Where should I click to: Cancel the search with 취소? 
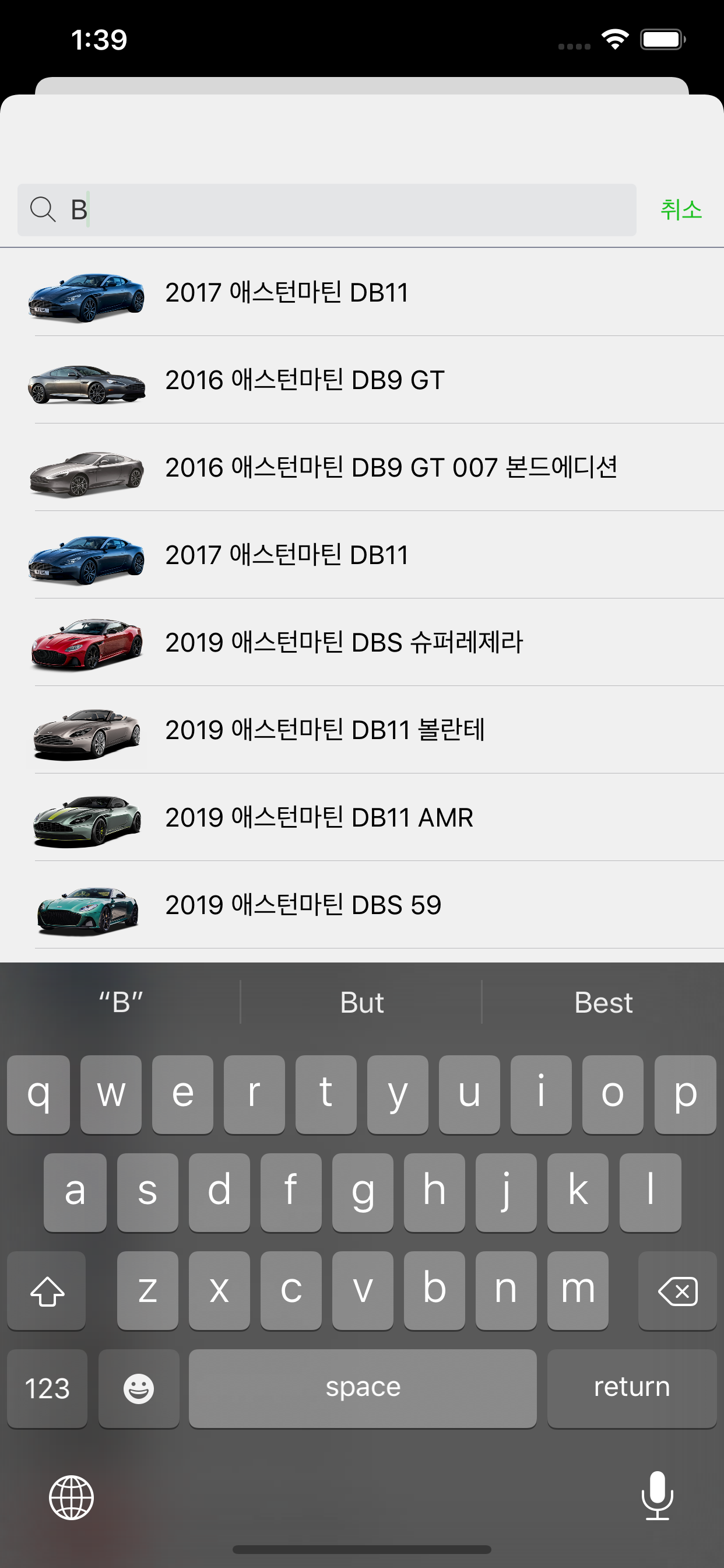tap(681, 209)
